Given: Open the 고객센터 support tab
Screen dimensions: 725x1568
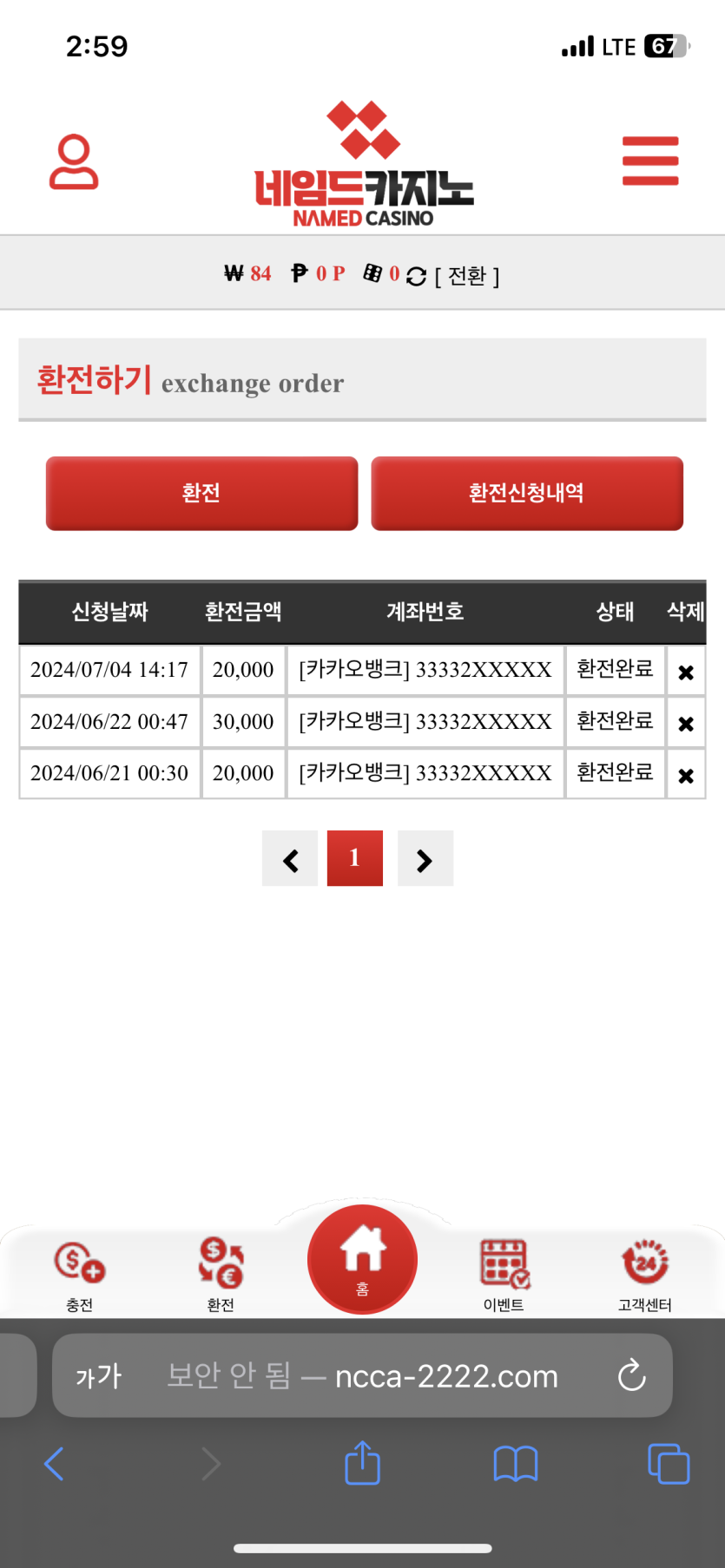Looking at the screenshot, I should pyautogui.click(x=644, y=1274).
